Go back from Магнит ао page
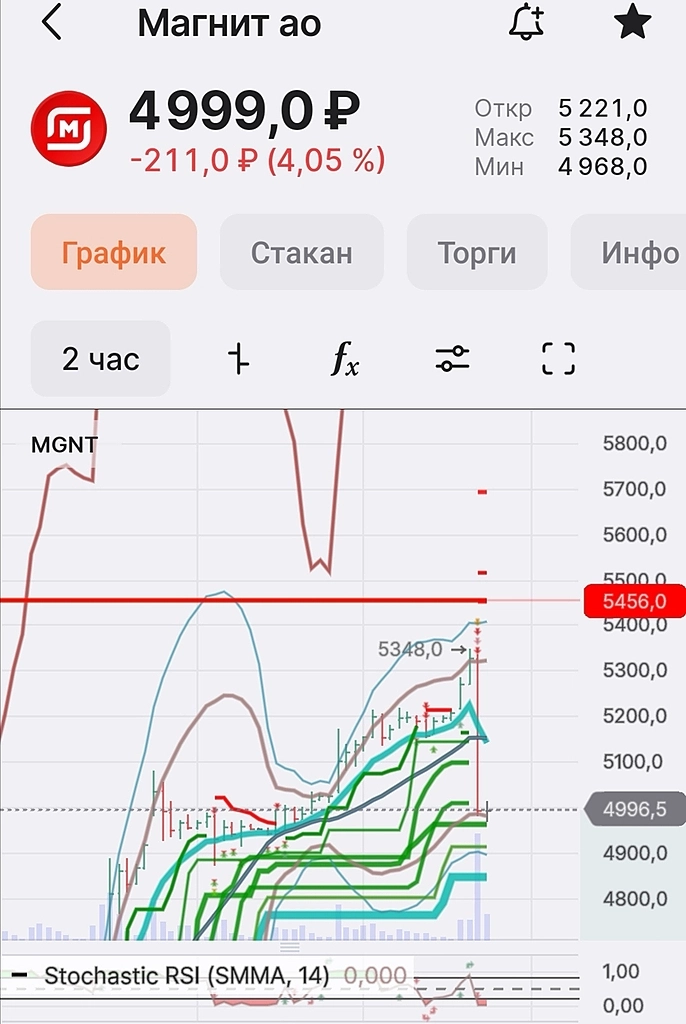 coord(52,22)
